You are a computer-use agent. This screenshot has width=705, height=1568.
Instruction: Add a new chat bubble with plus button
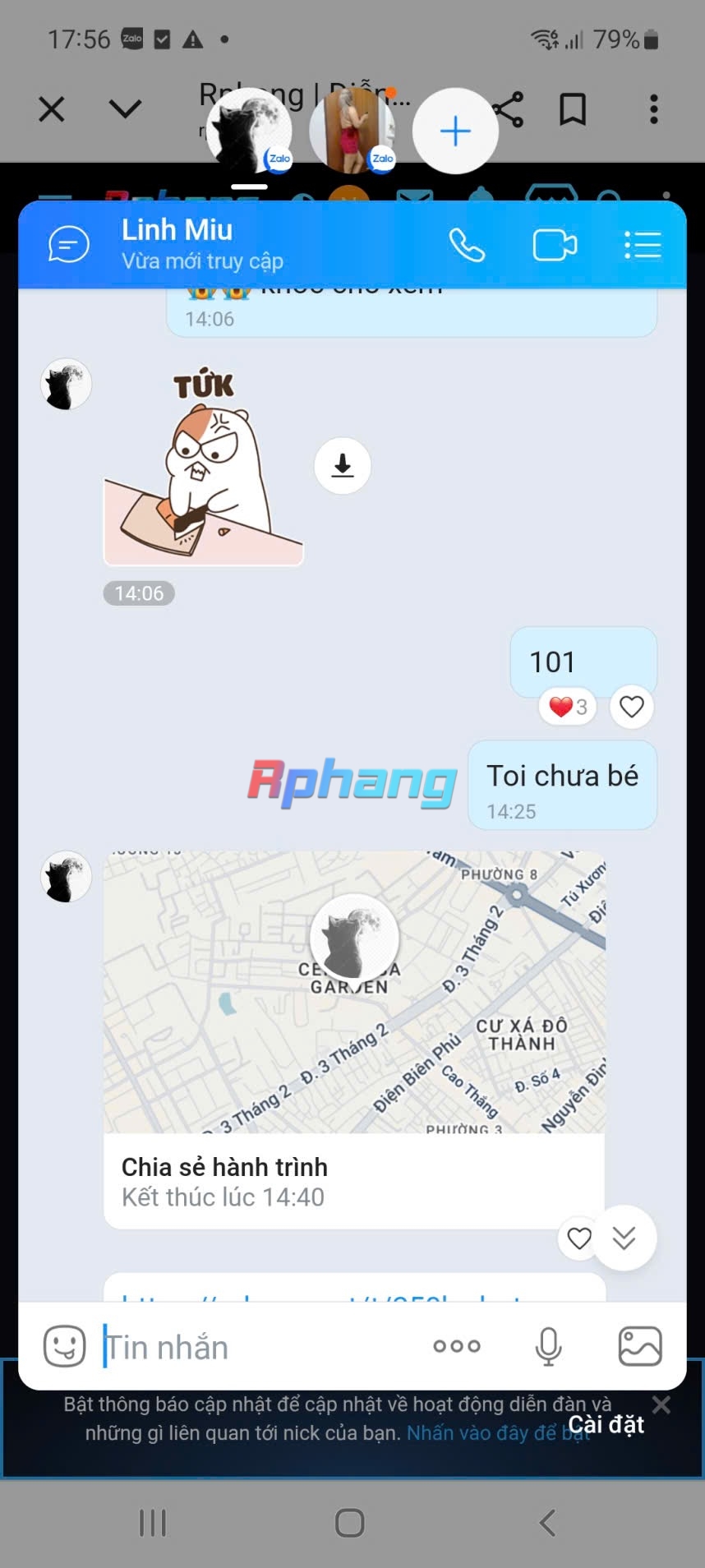point(455,131)
